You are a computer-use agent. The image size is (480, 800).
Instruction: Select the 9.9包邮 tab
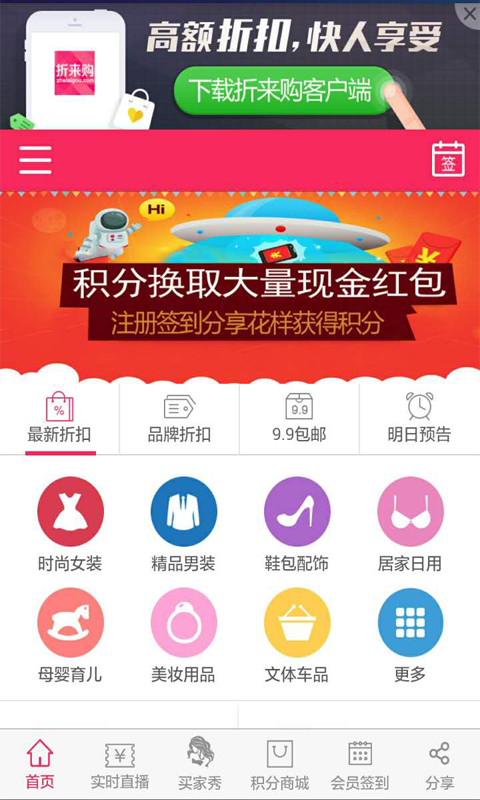pyautogui.click(x=299, y=419)
